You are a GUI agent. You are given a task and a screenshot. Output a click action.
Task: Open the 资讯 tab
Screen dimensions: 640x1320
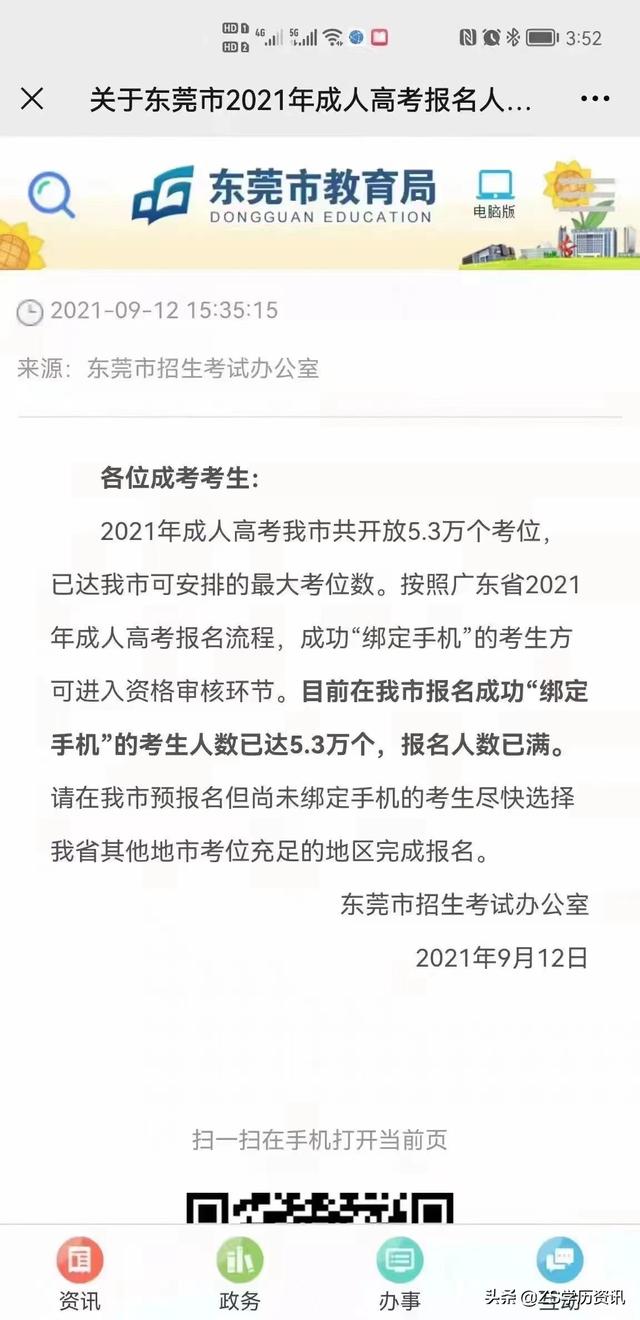click(x=80, y=1273)
